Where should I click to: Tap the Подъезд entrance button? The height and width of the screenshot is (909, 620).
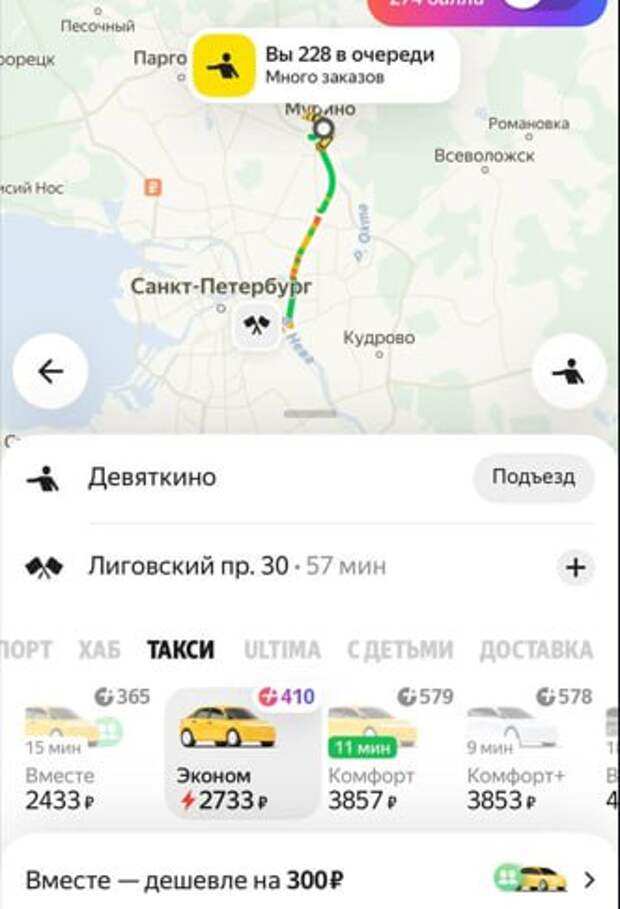tap(533, 477)
